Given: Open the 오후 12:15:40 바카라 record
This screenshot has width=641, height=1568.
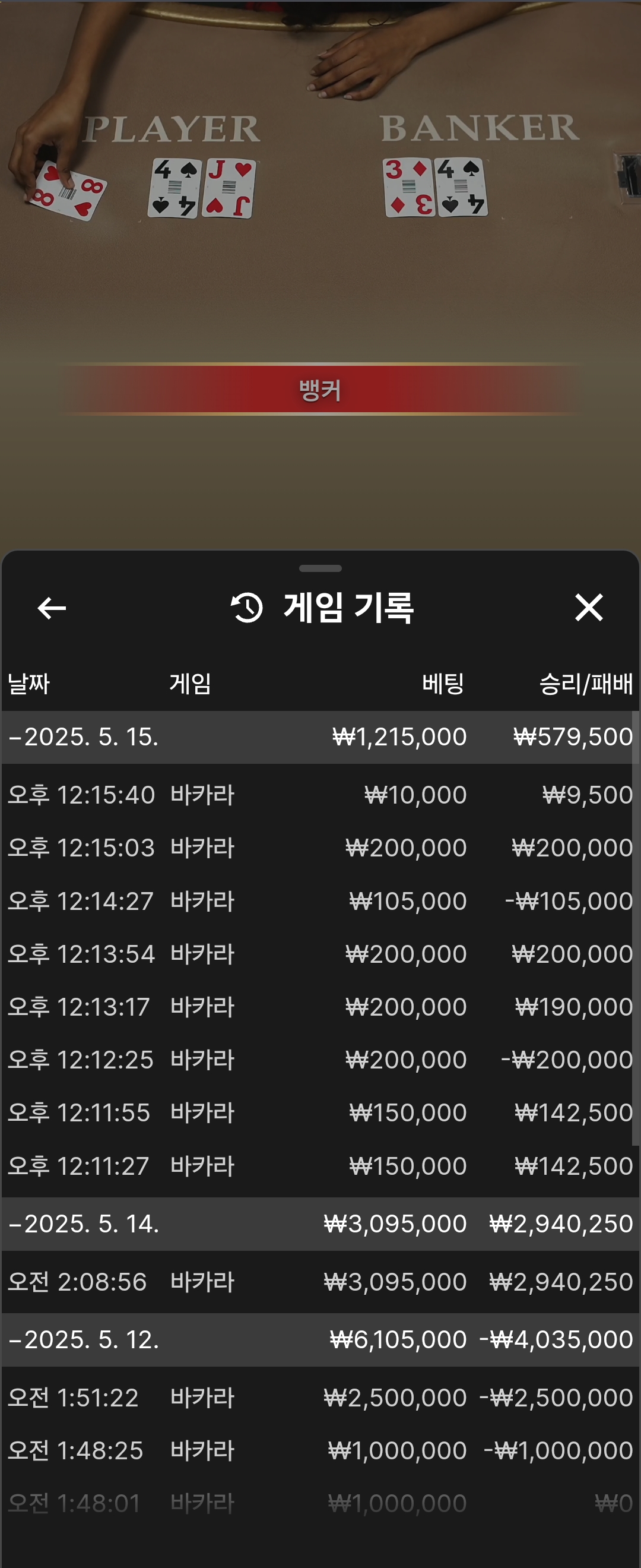Looking at the screenshot, I should click(x=320, y=794).
